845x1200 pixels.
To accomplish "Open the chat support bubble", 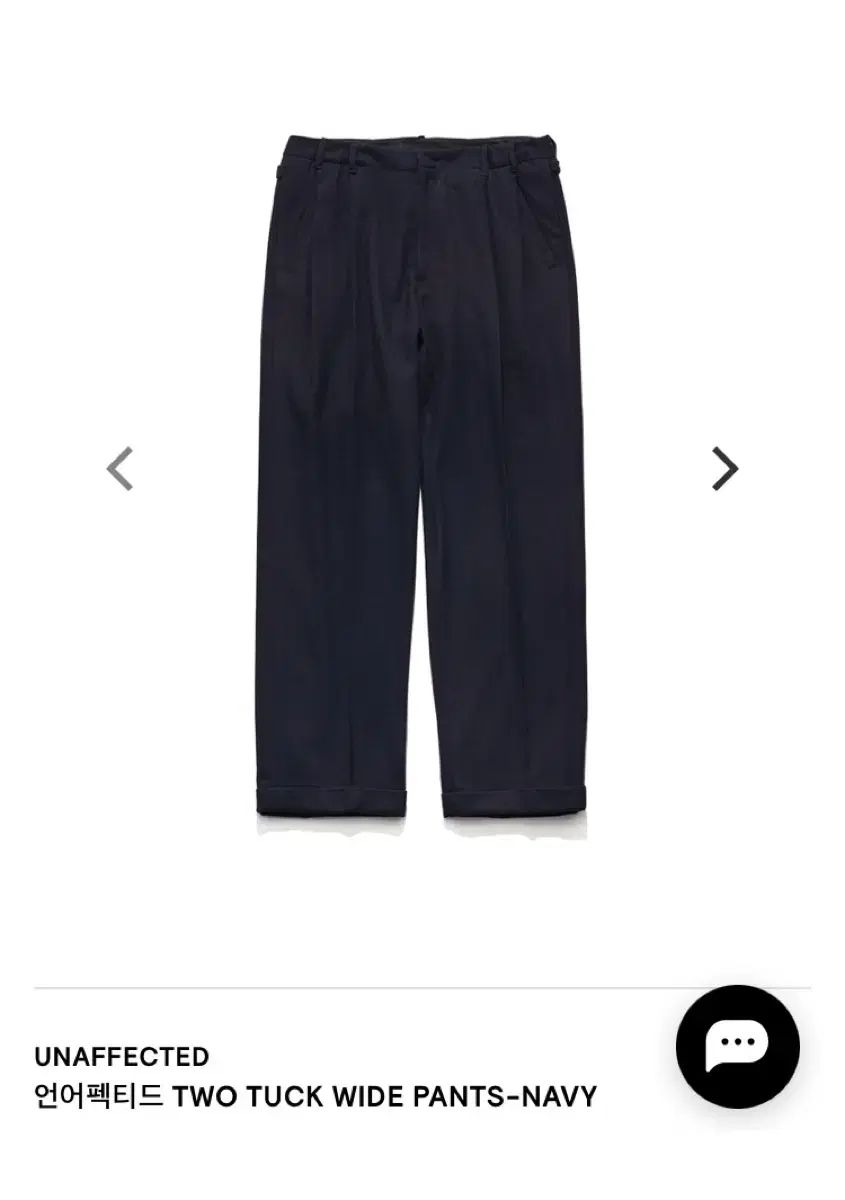I will [x=737, y=1046].
